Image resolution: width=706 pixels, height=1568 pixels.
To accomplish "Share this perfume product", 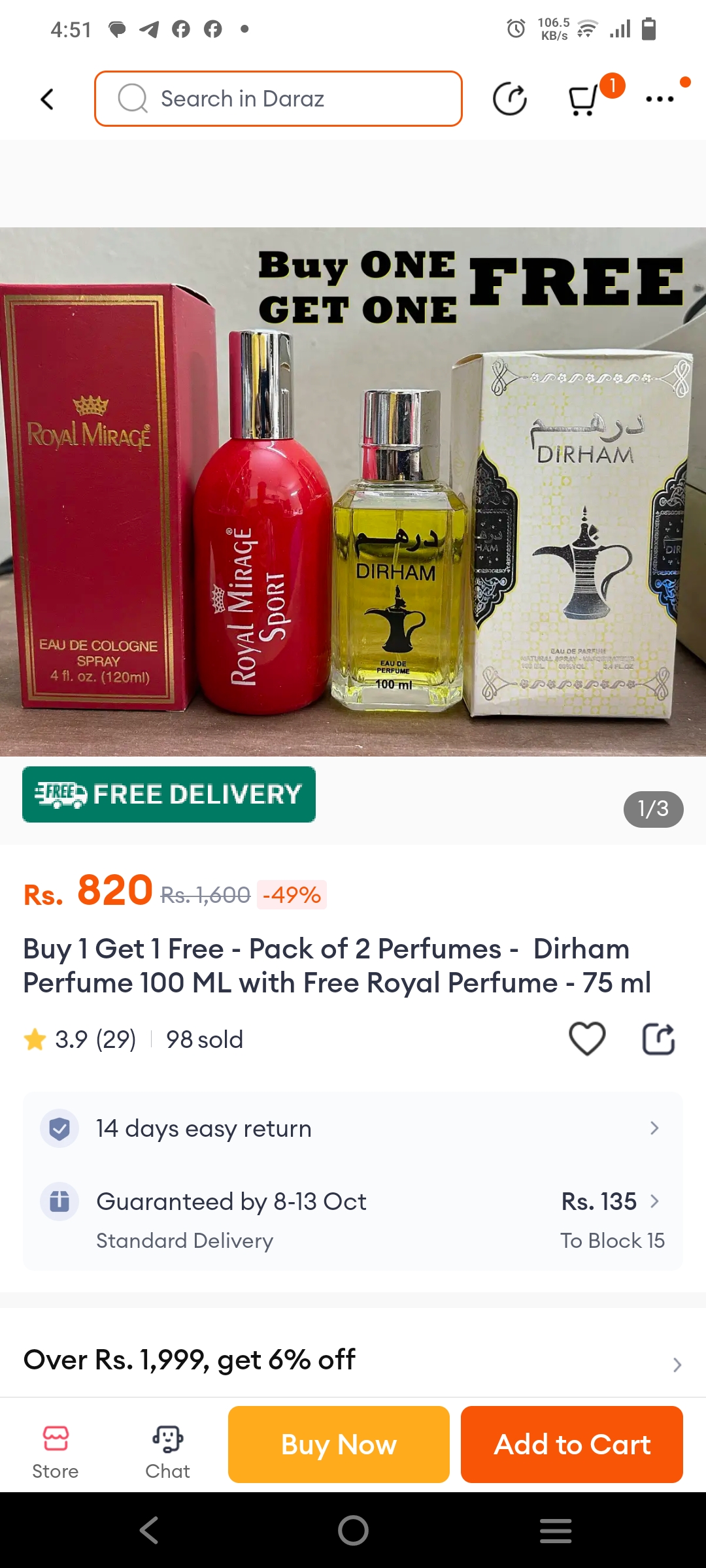I will tap(658, 1039).
